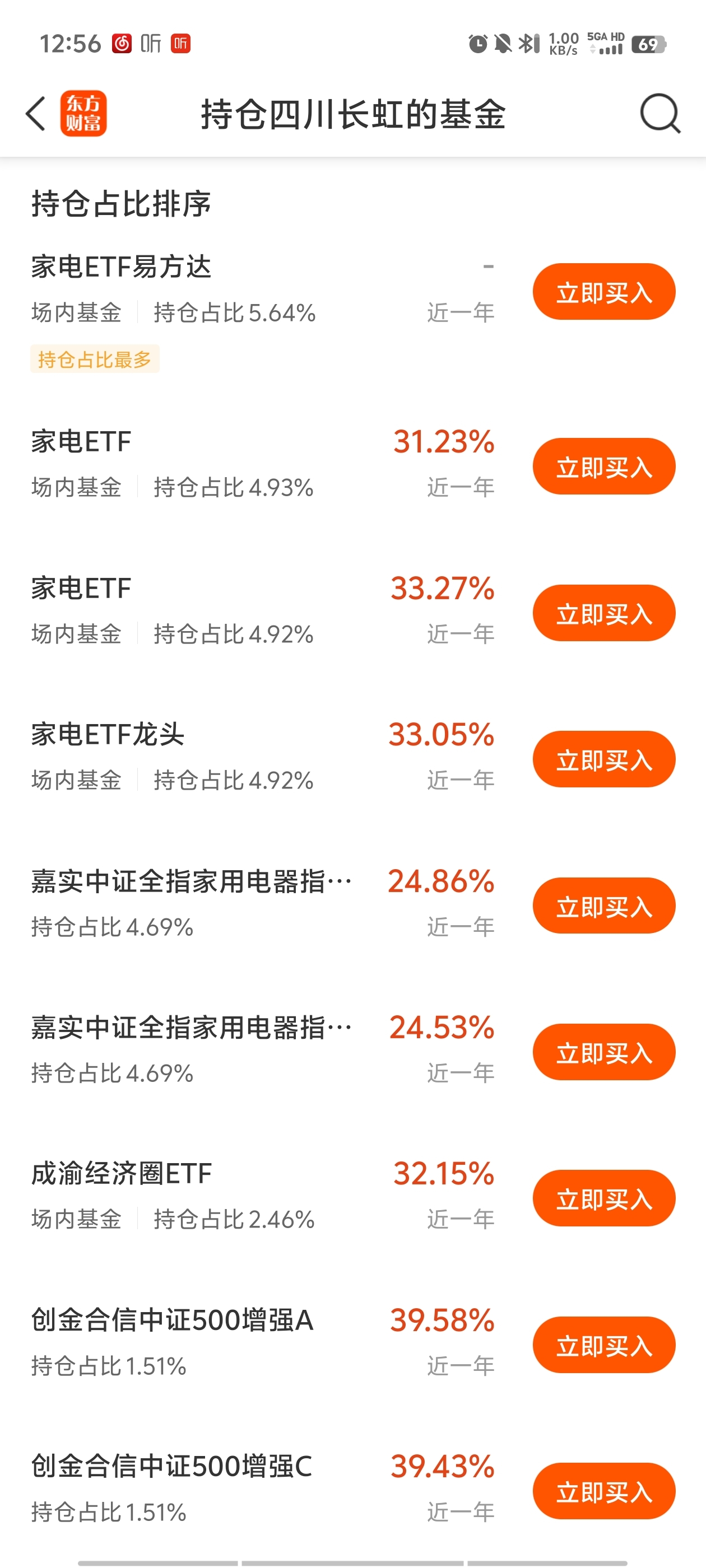The height and width of the screenshot is (1568, 706).
Task: Tap 立即买入 for 成渝经济圈ETF
Action: point(603,1198)
